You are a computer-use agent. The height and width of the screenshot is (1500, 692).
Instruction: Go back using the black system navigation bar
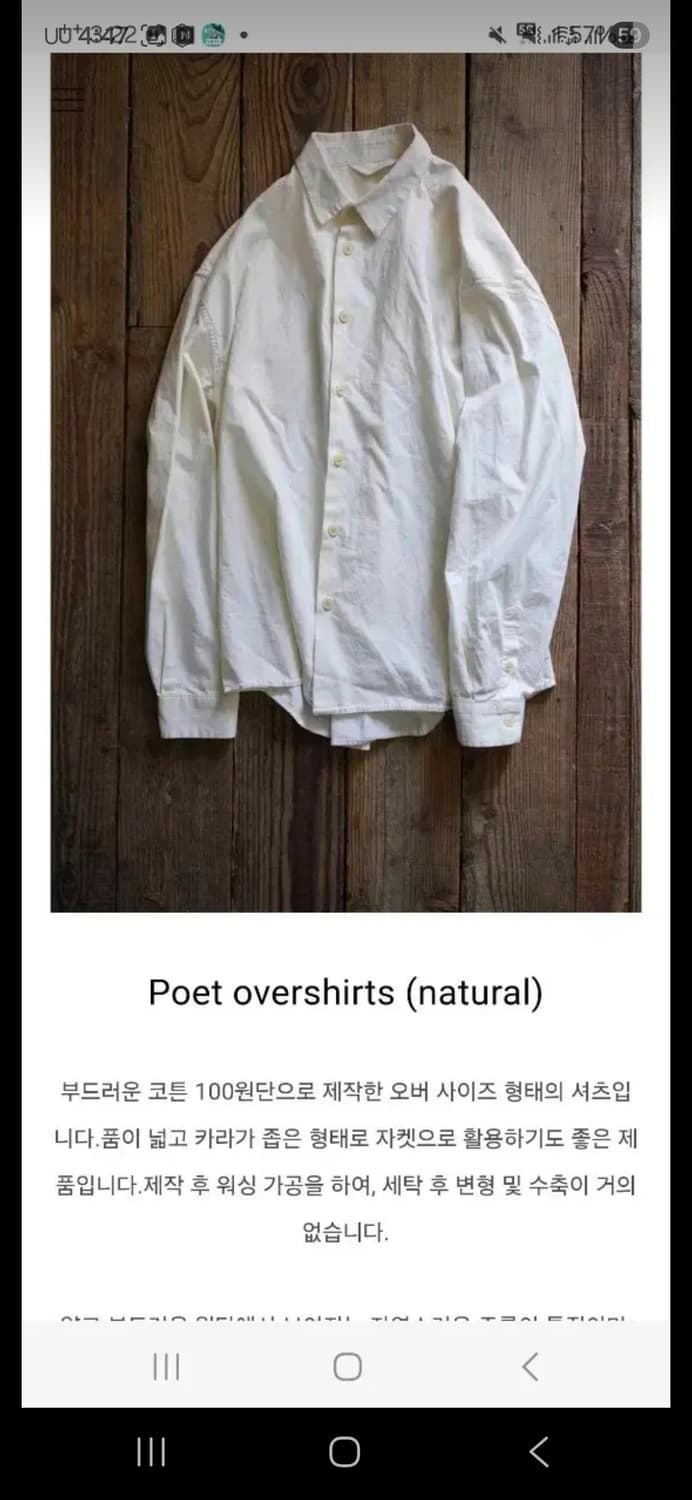click(539, 1452)
